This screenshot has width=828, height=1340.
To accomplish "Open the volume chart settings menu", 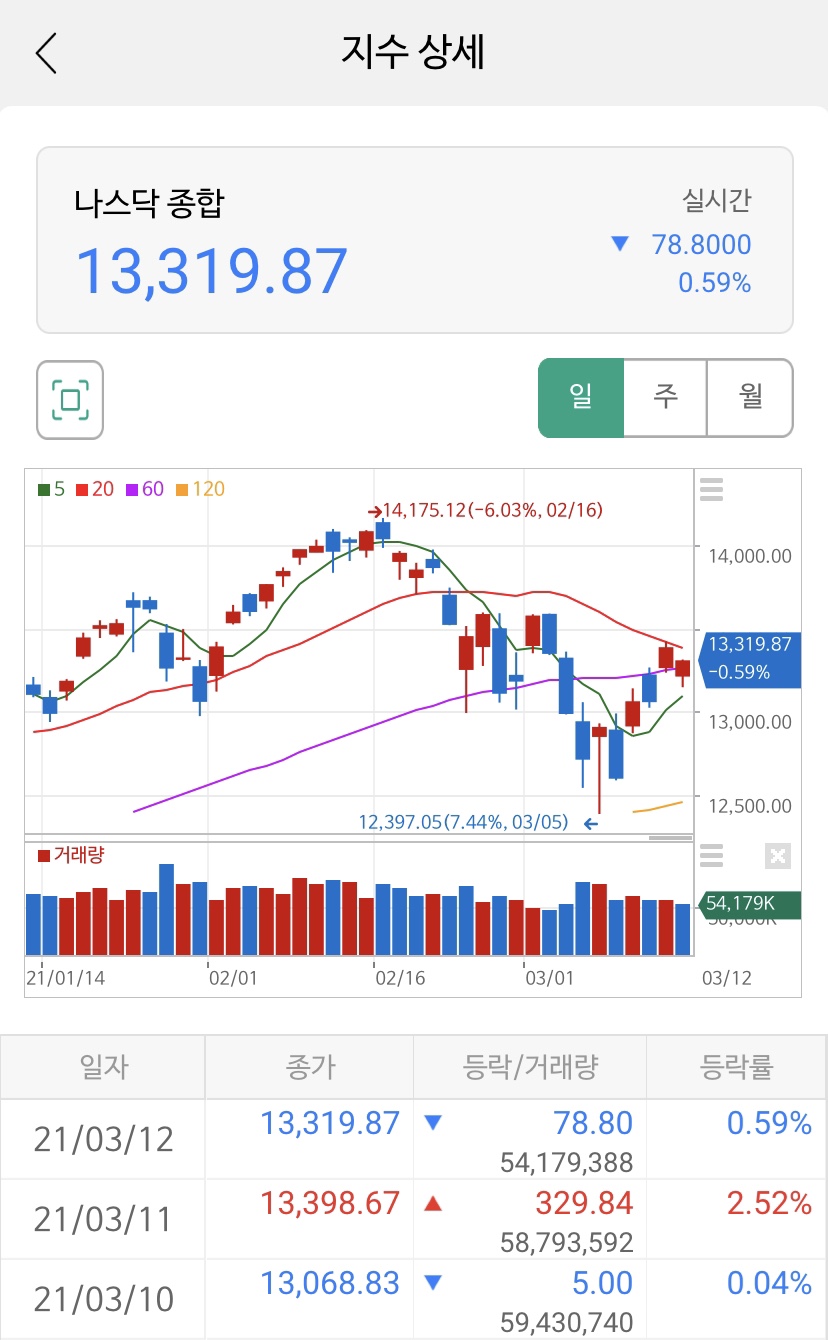I will coord(711,856).
